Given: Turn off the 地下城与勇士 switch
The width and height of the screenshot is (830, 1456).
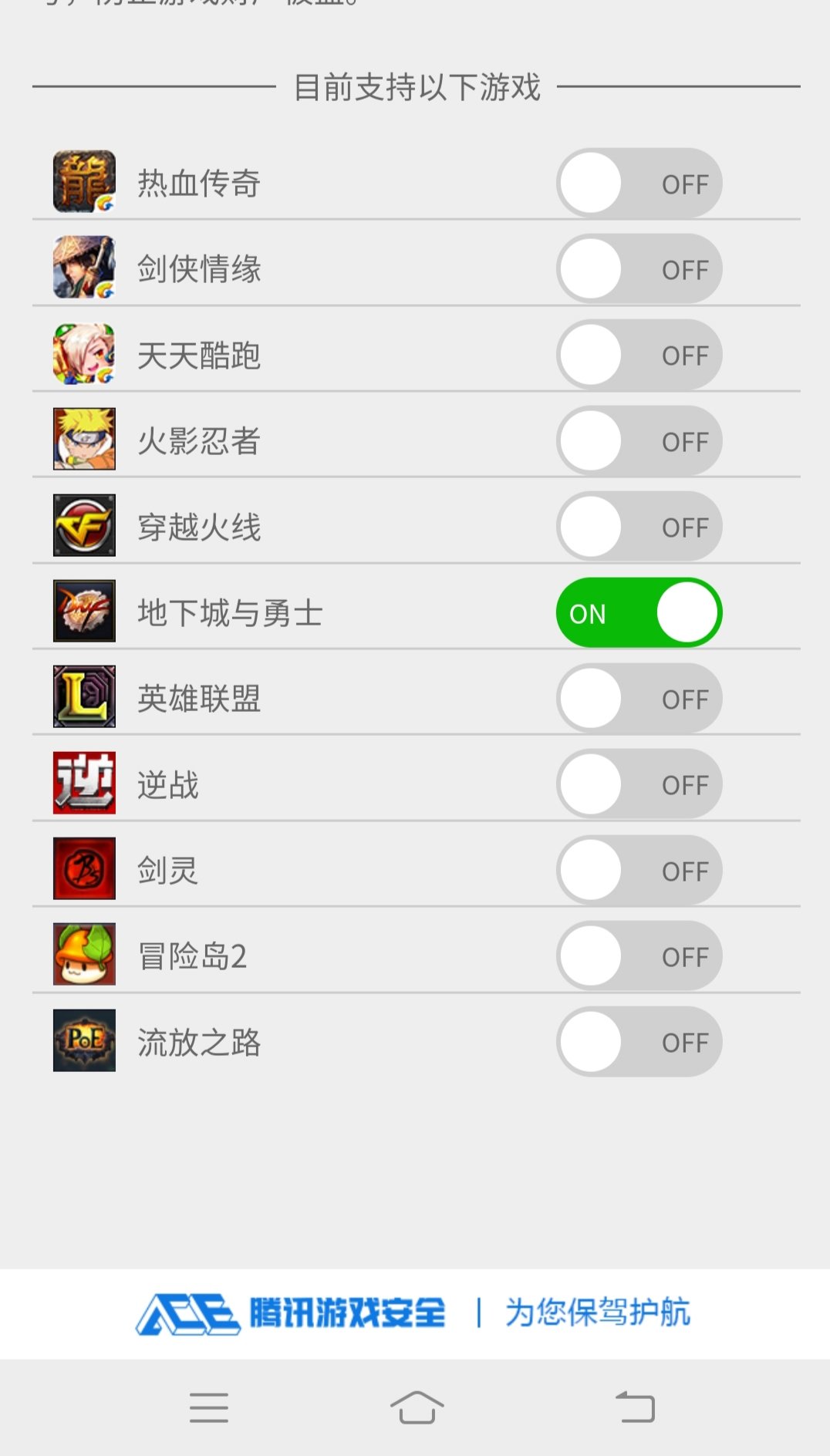Looking at the screenshot, I should (639, 613).
